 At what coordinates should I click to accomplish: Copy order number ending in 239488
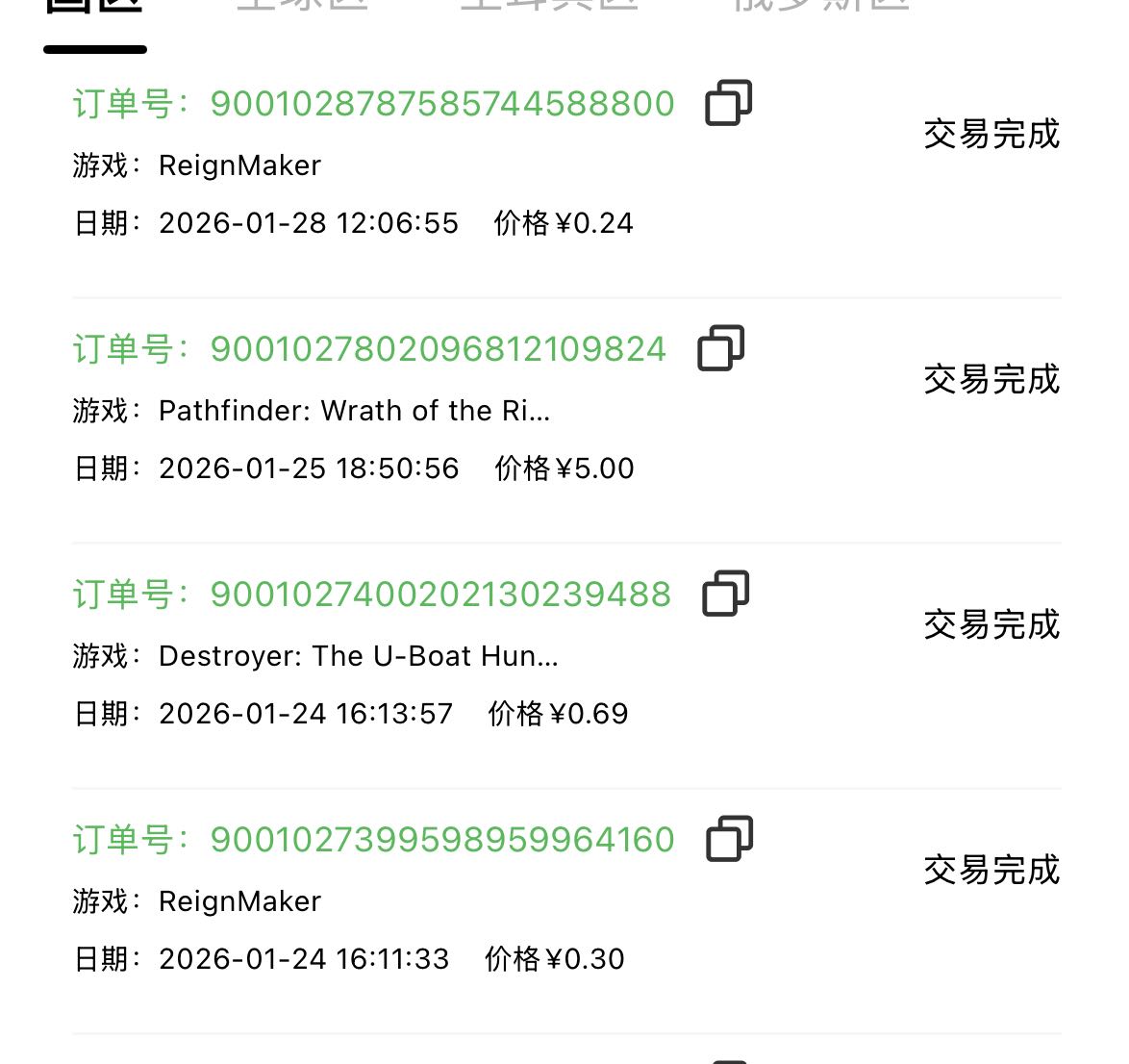(x=725, y=594)
